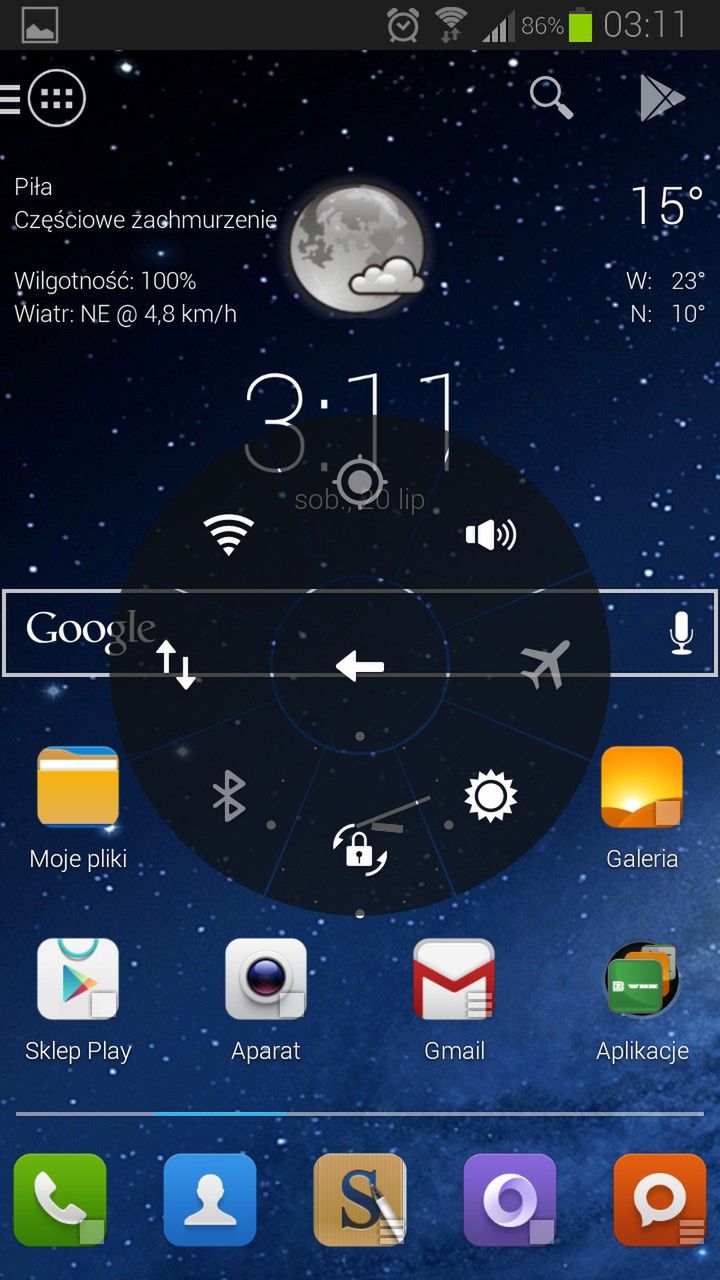Toggle mobile data arrows

[176, 665]
